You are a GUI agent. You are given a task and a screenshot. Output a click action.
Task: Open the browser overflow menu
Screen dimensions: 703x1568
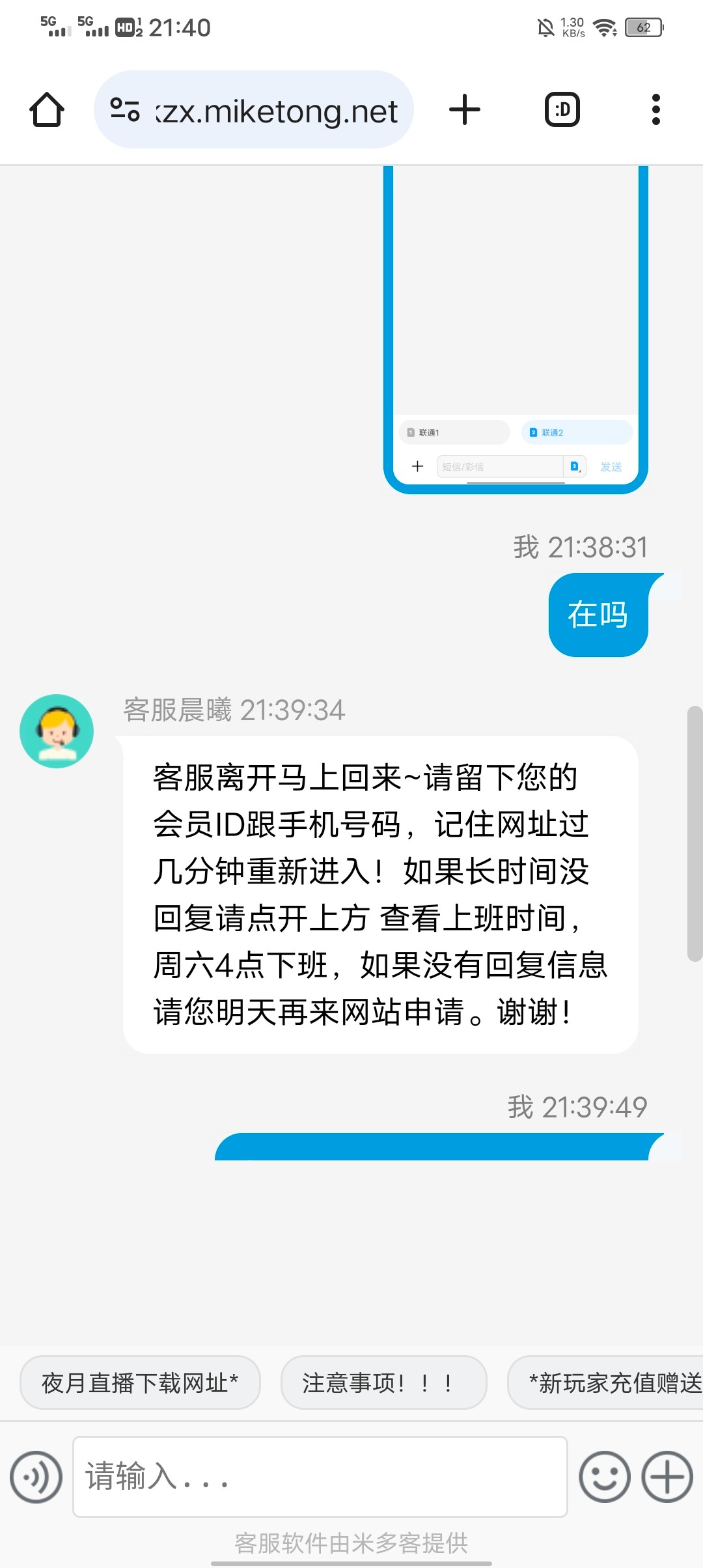[655, 109]
